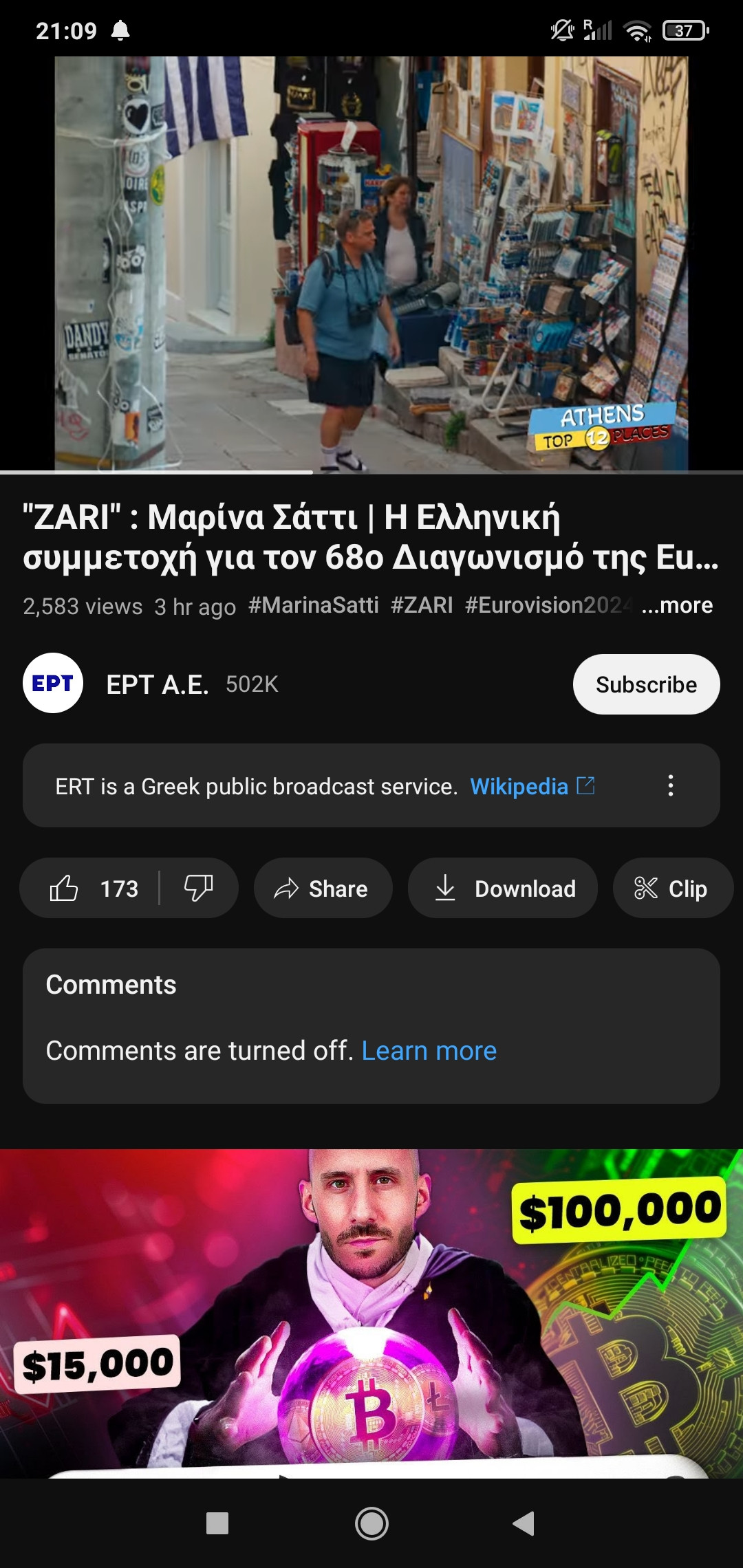743x1568 pixels.
Task: Open Learn more about turned-off comments
Action: pyautogui.click(x=429, y=1051)
